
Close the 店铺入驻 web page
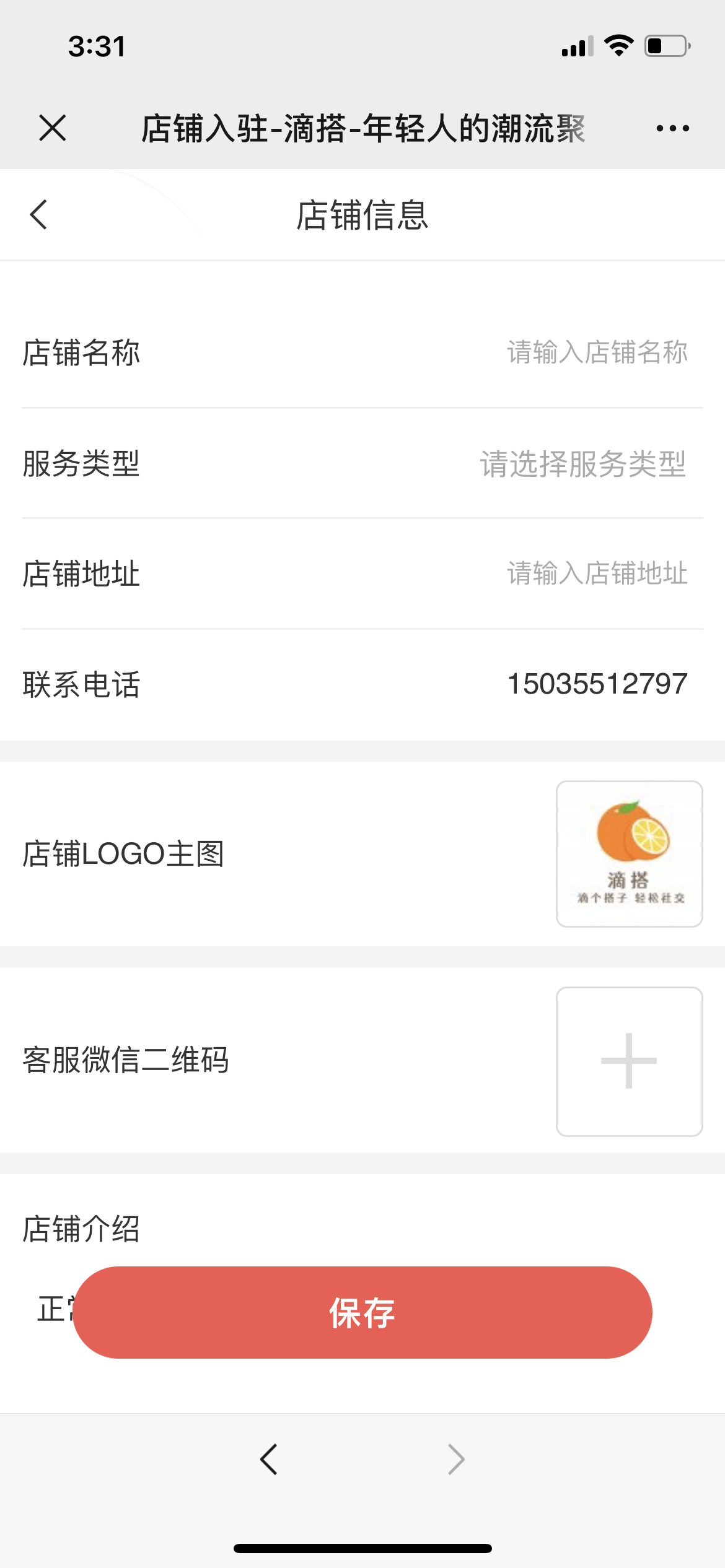tap(53, 128)
